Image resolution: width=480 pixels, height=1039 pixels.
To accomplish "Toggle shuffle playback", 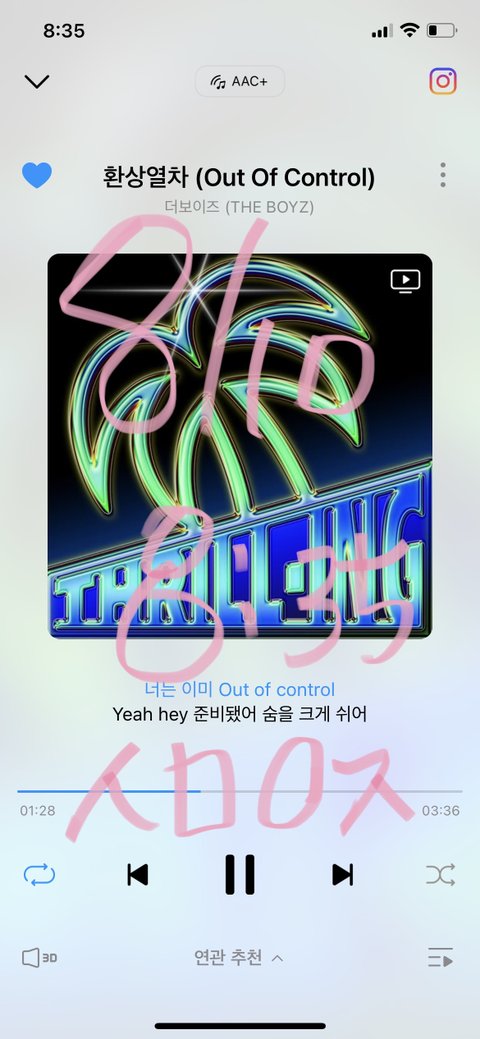I will (x=440, y=875).
